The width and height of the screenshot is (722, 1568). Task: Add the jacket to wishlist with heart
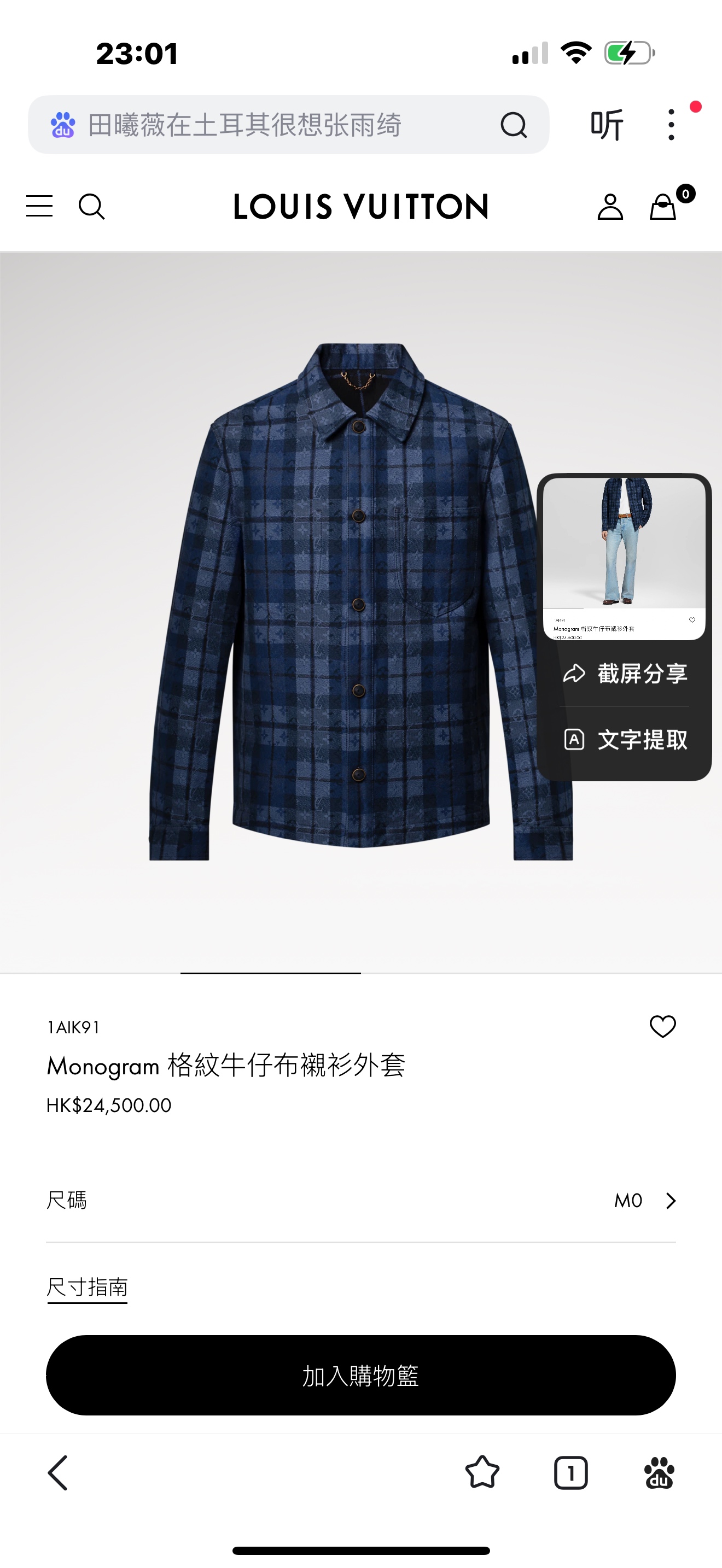[x=662, y=1027]
